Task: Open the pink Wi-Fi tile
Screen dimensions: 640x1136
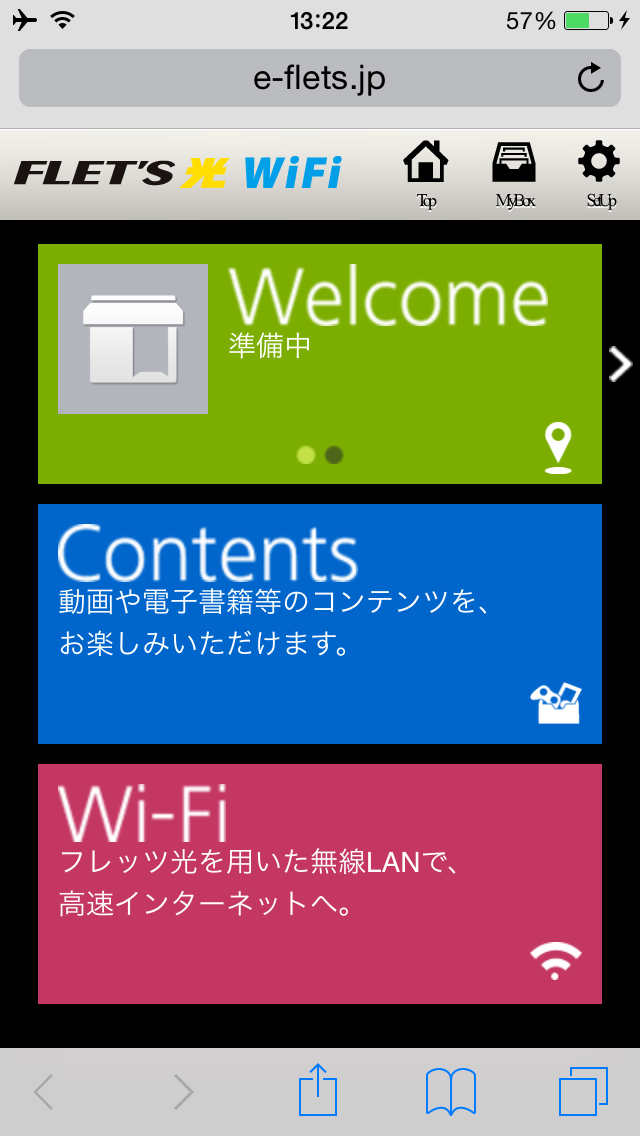Action: (320, 884)
